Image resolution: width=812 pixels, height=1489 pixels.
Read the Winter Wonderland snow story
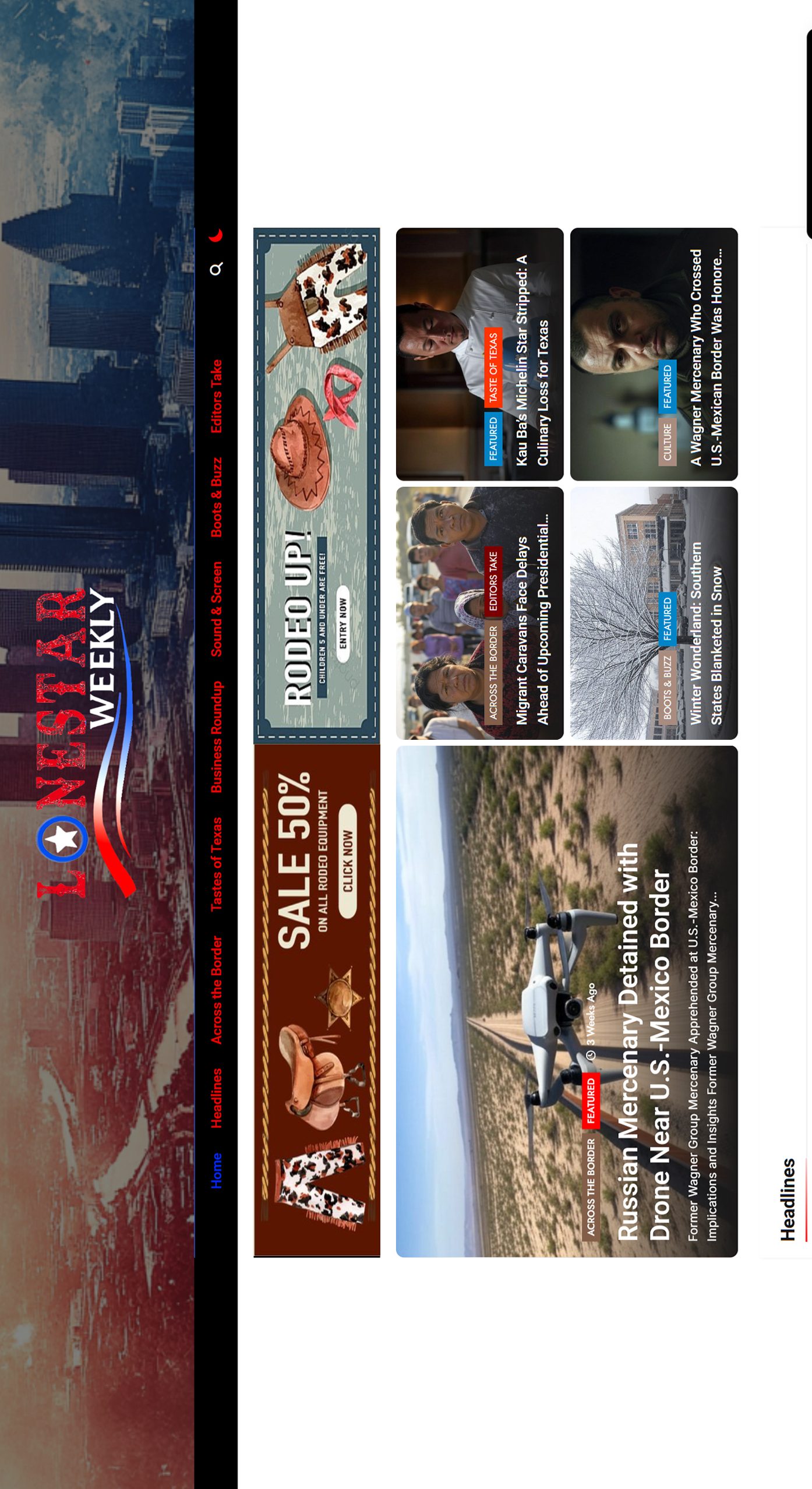[706, 634]
